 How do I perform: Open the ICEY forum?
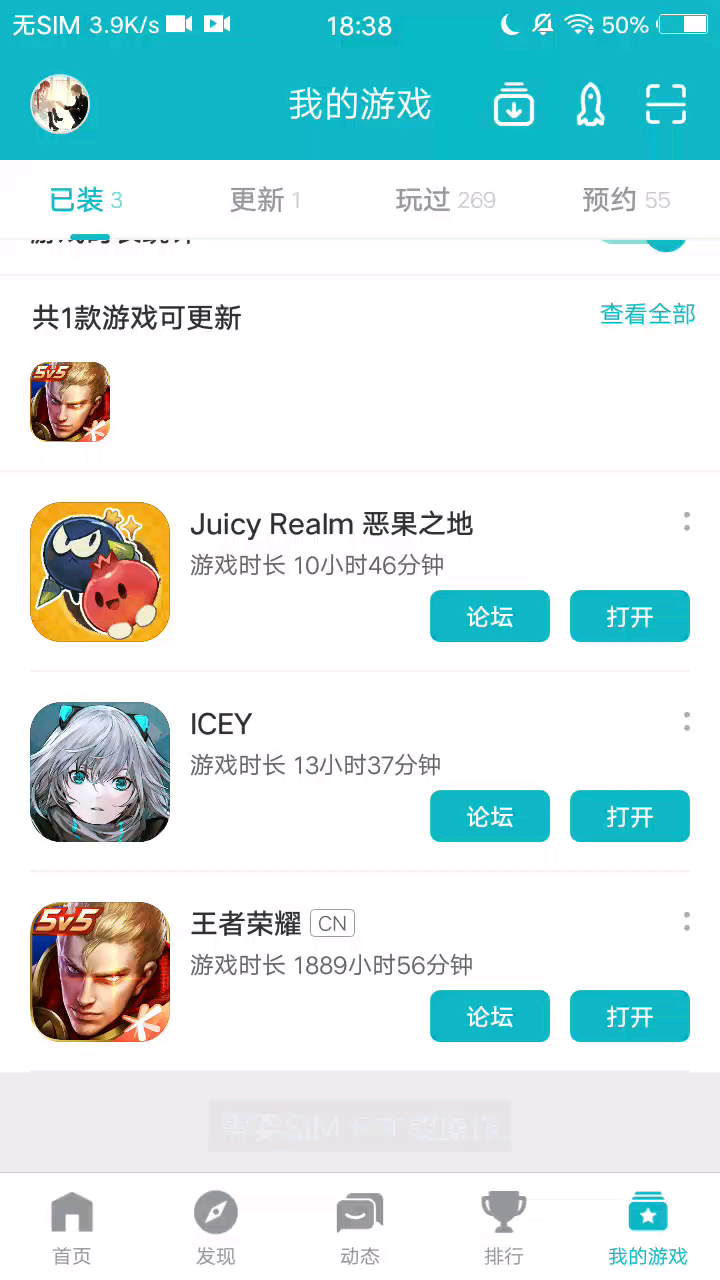pyautogui.click(x=490, y=816)
